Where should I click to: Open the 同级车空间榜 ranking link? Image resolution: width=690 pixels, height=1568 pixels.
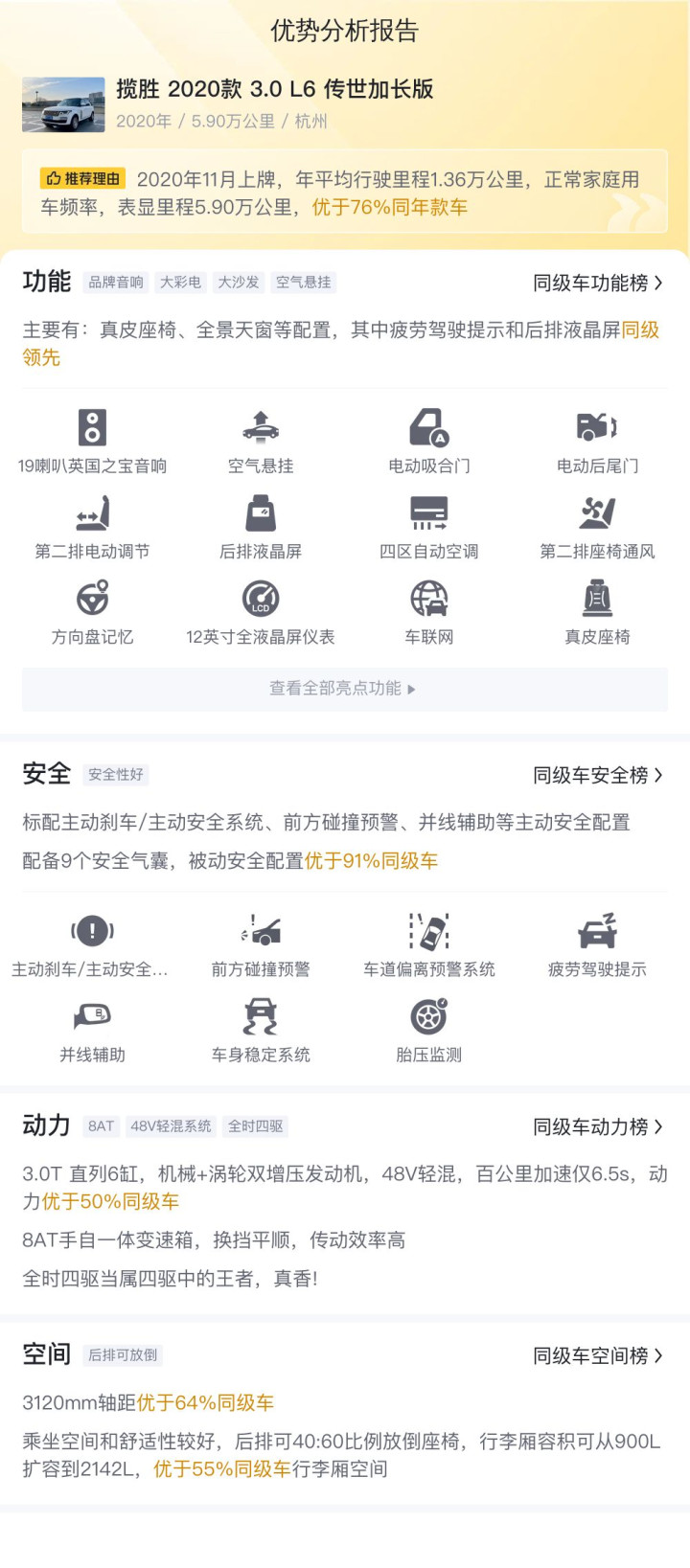pos(598,1355)
